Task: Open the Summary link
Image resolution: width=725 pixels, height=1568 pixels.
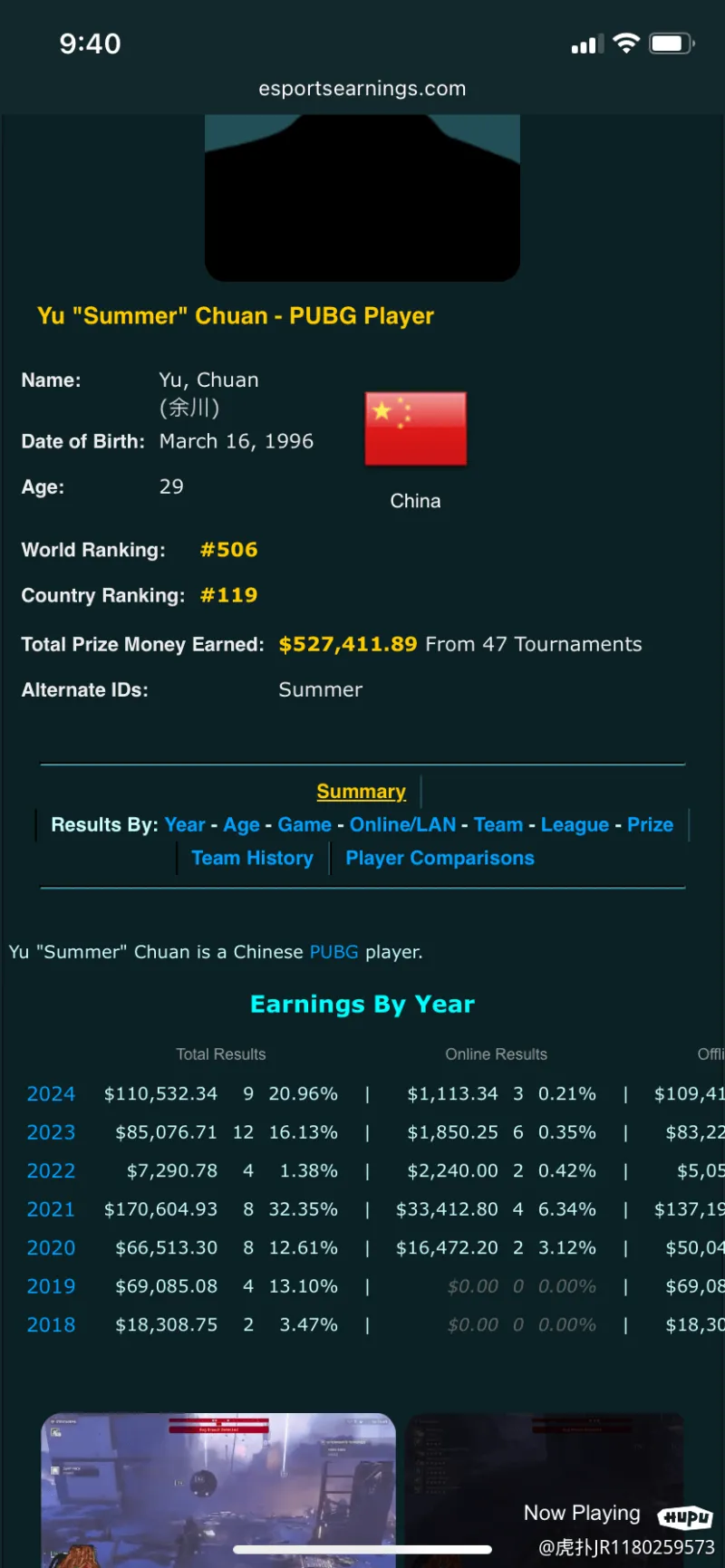Action: click(x=361, y=791)
